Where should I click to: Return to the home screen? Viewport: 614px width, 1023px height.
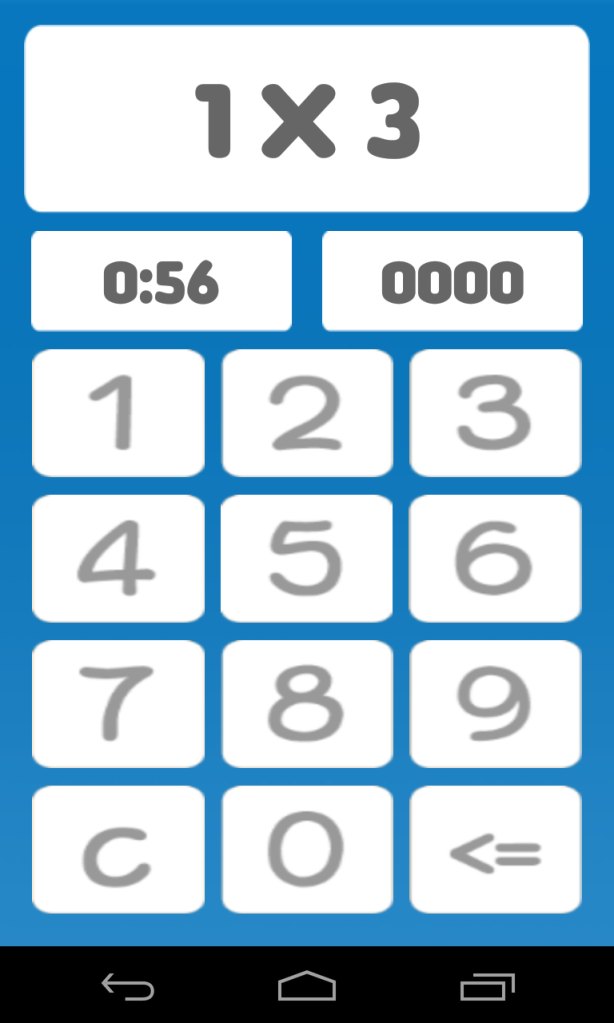307,986
